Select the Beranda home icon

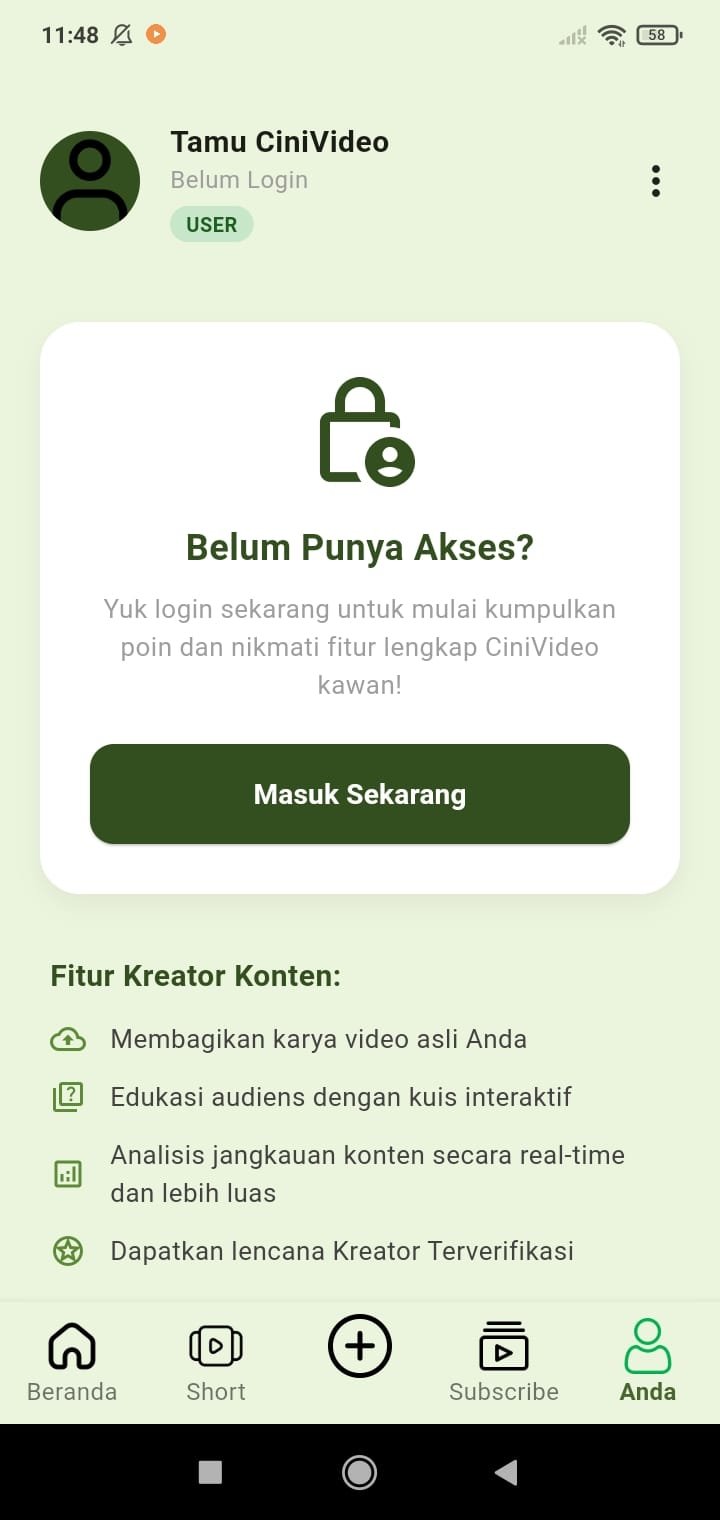[72, 1346]
